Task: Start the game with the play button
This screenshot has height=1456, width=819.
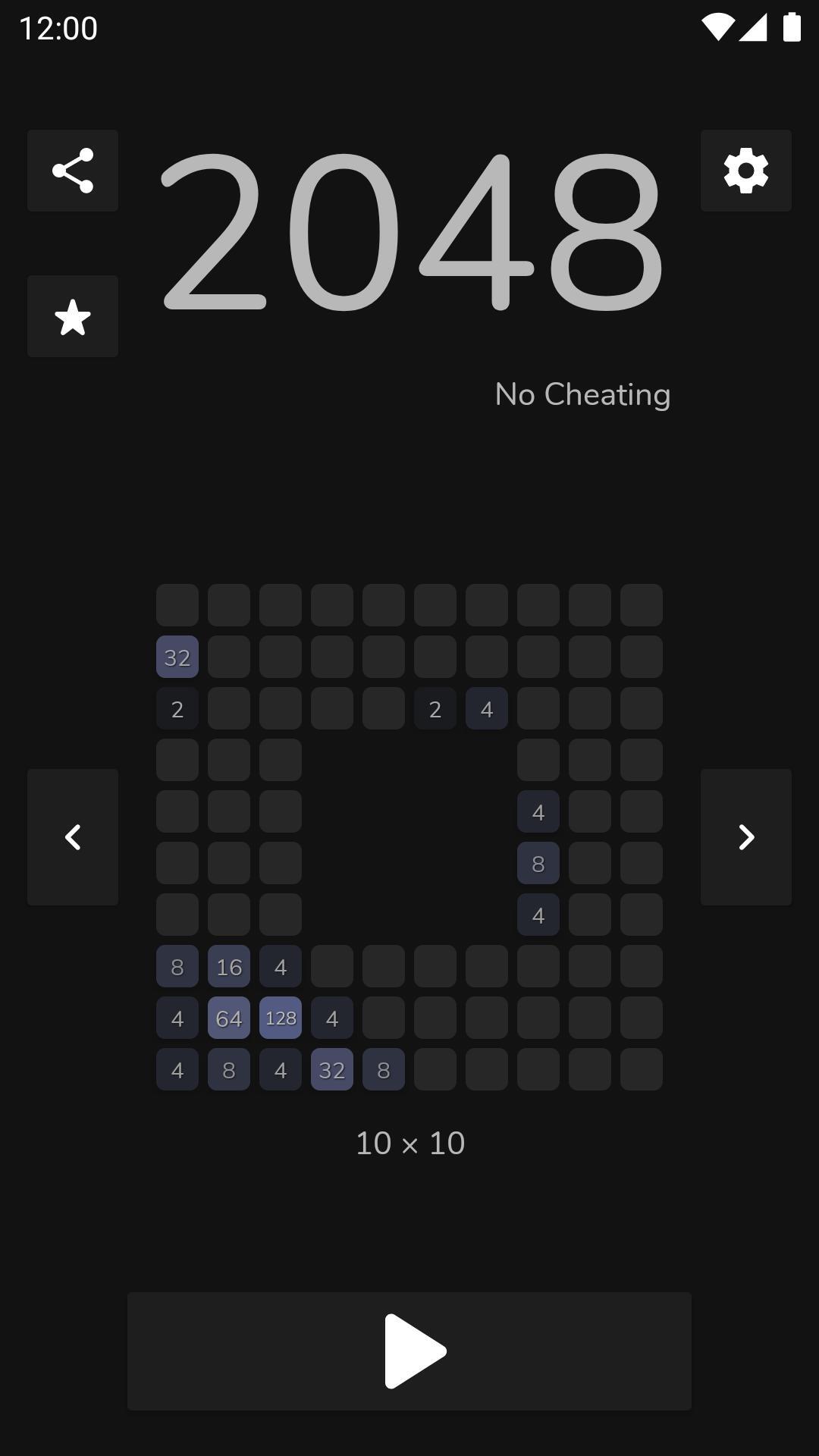Action: click(409, 1350)
